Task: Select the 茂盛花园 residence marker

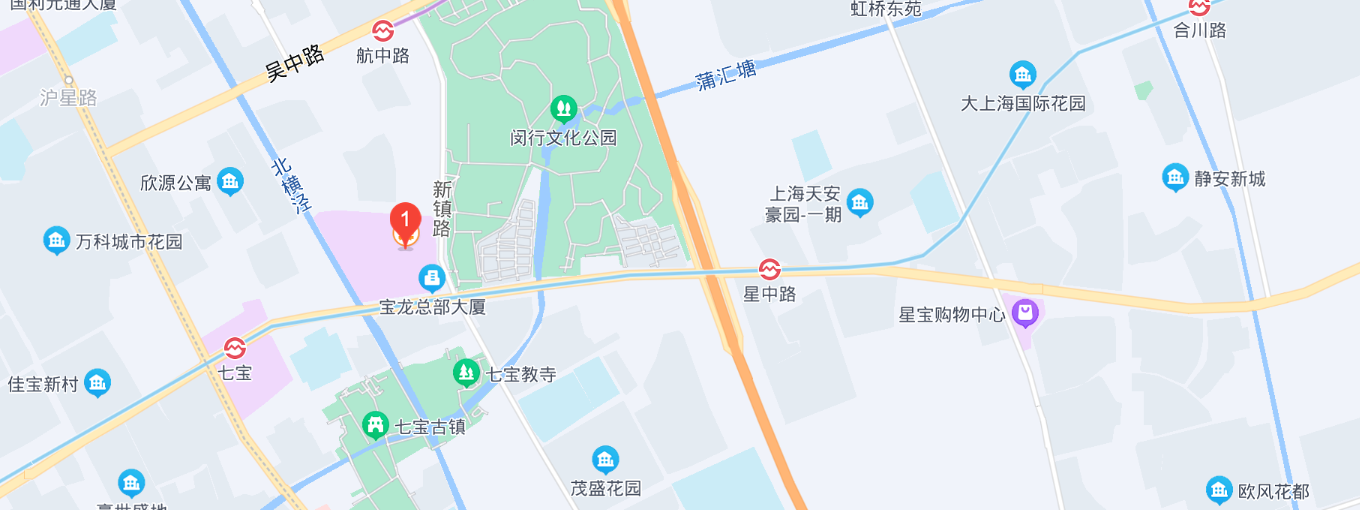Action: pos(605,460)
